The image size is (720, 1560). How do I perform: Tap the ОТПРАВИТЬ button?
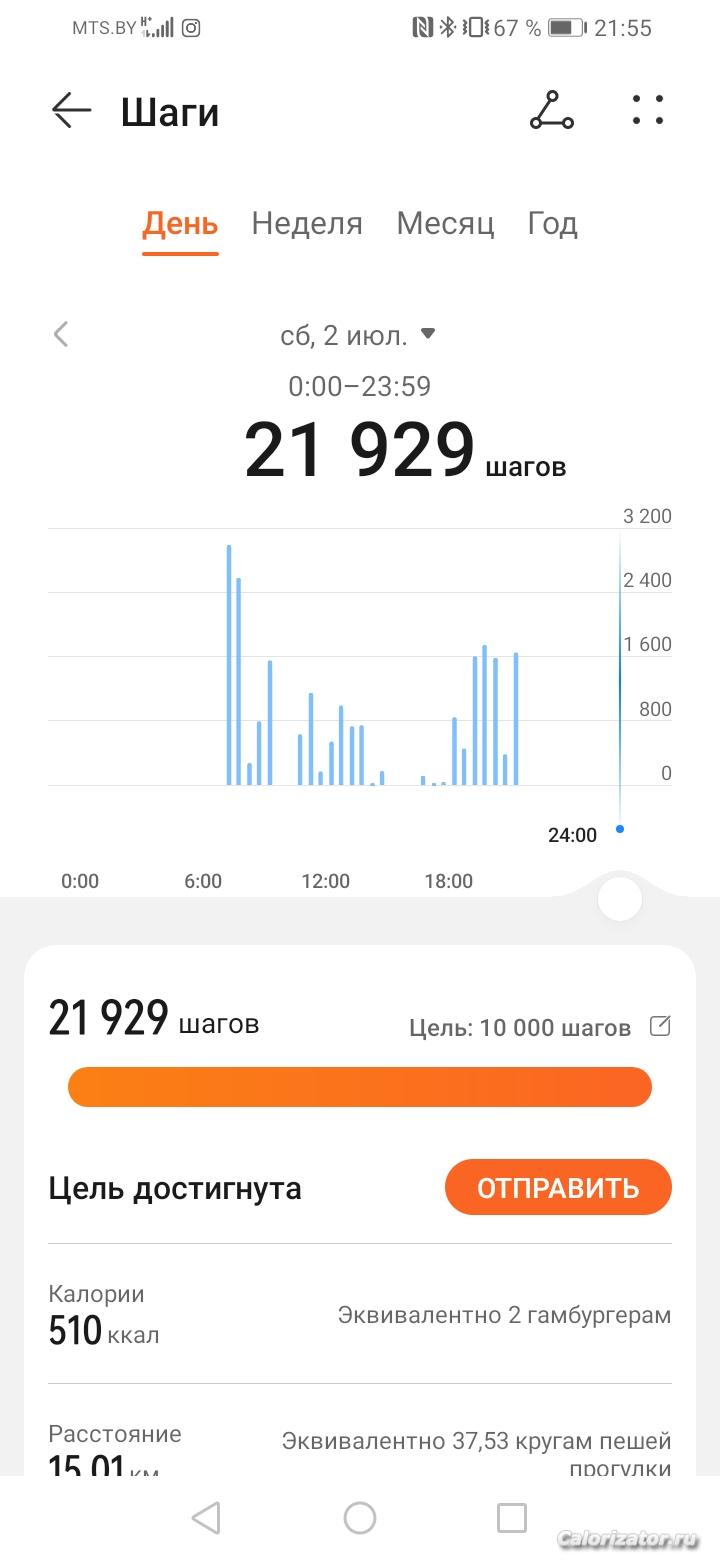[558, 1188]
